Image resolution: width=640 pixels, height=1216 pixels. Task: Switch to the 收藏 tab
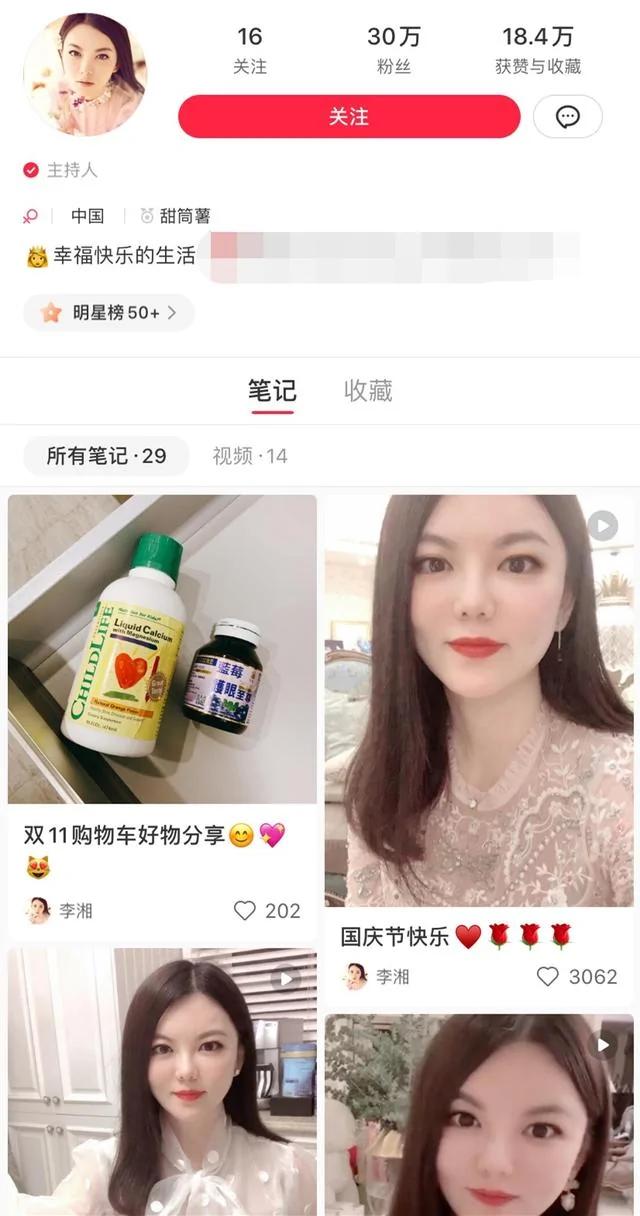click(x=368, y=391)
